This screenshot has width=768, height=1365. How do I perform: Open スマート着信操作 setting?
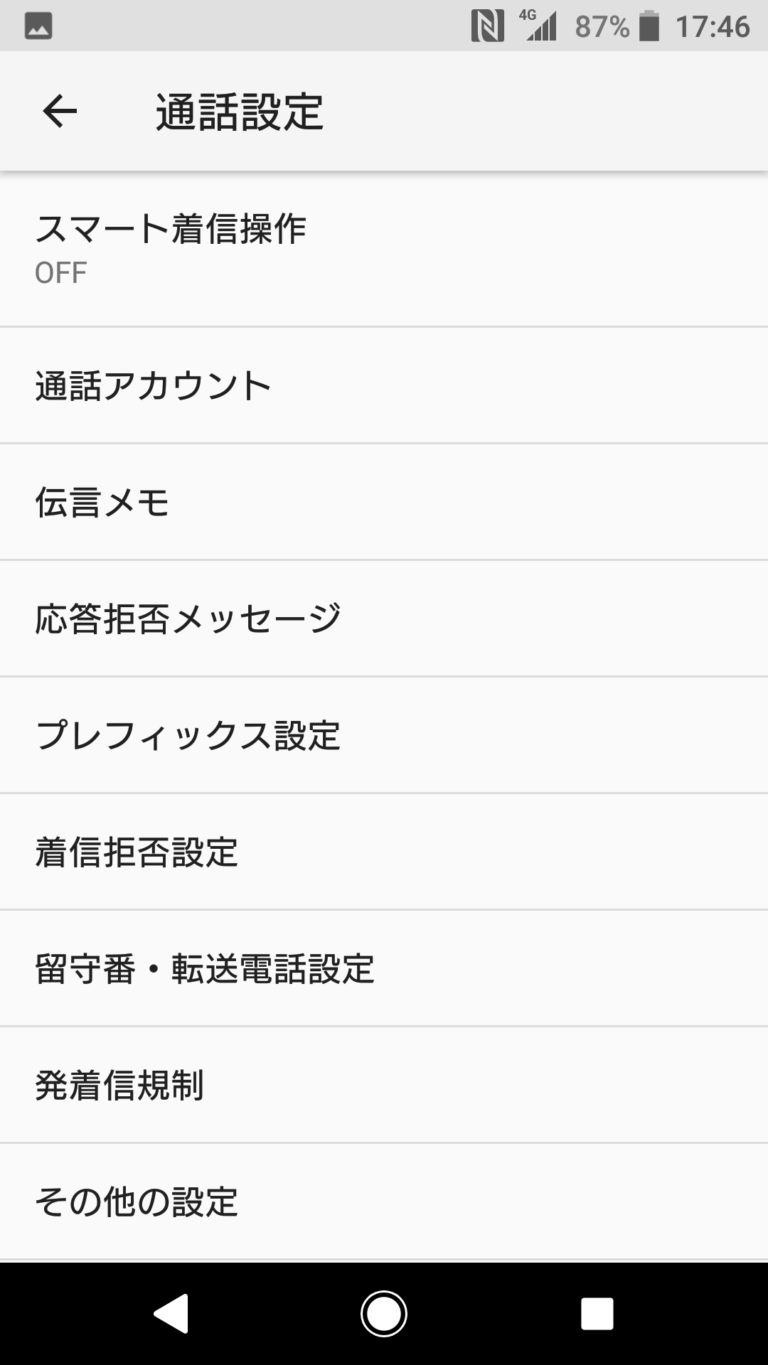pyautogui.click(x=384, y=249)
